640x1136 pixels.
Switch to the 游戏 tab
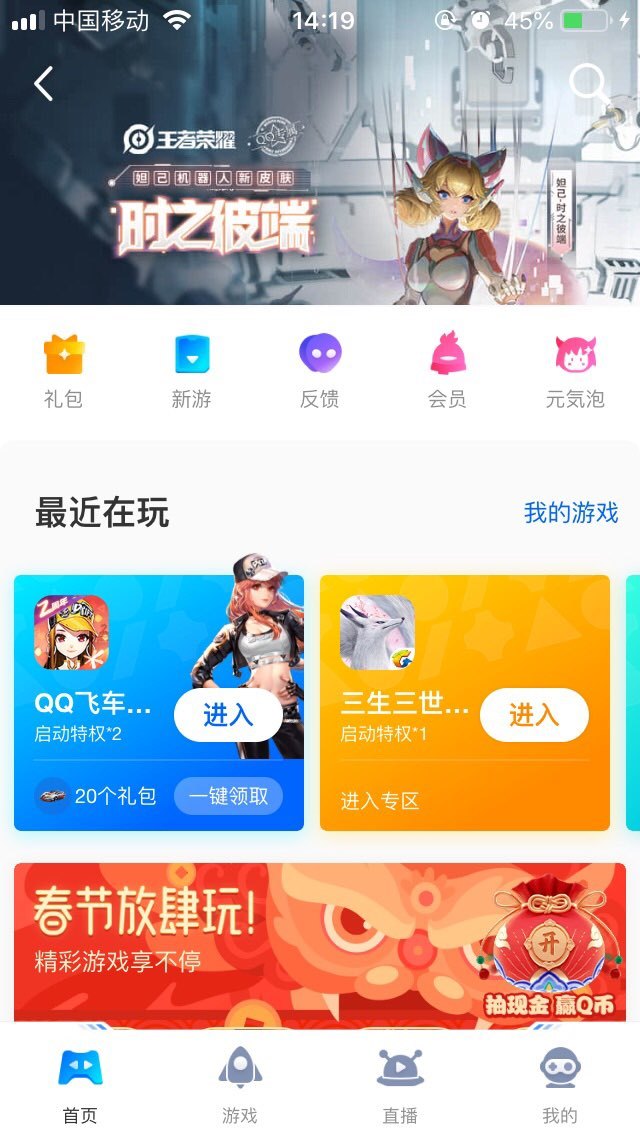point(240,1085)
